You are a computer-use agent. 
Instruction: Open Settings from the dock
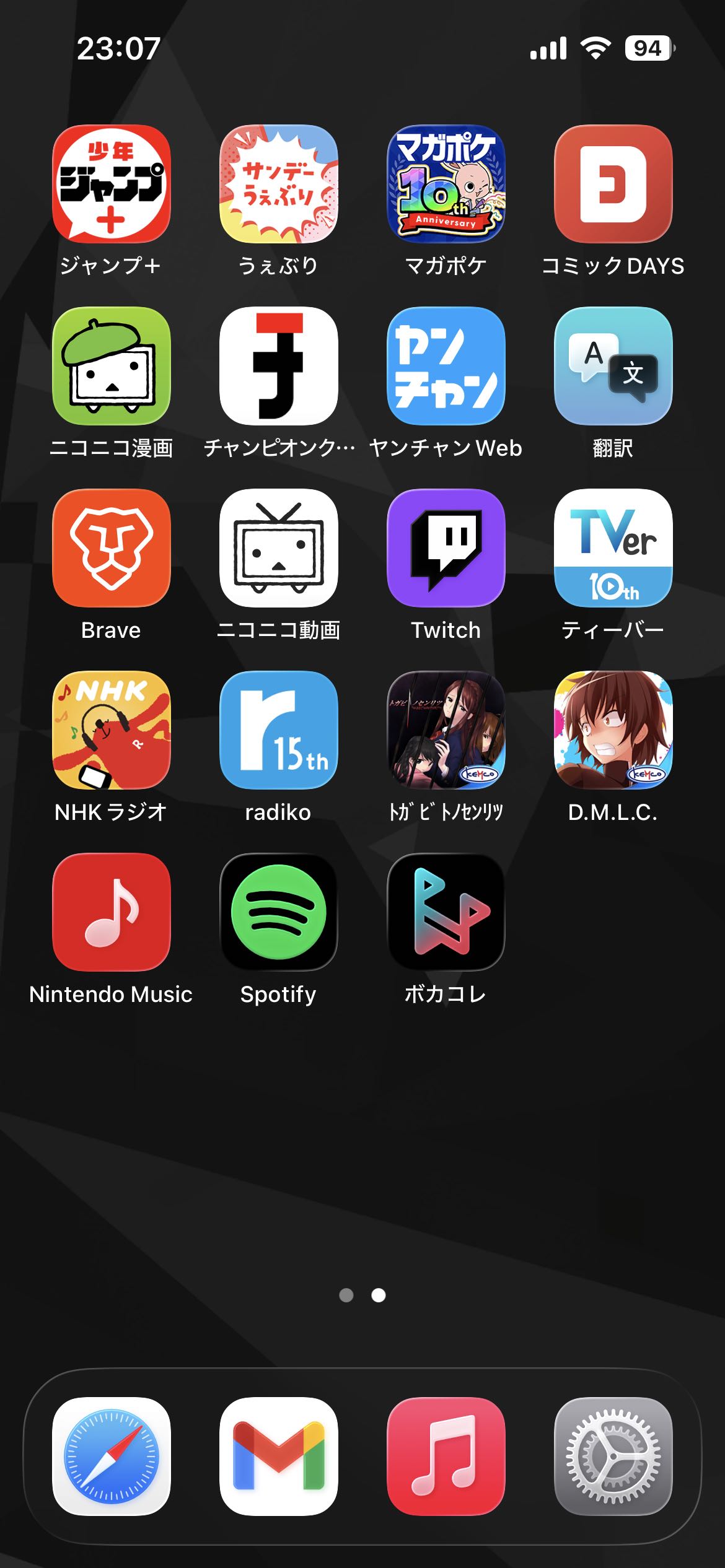[x=613, y=1457]
